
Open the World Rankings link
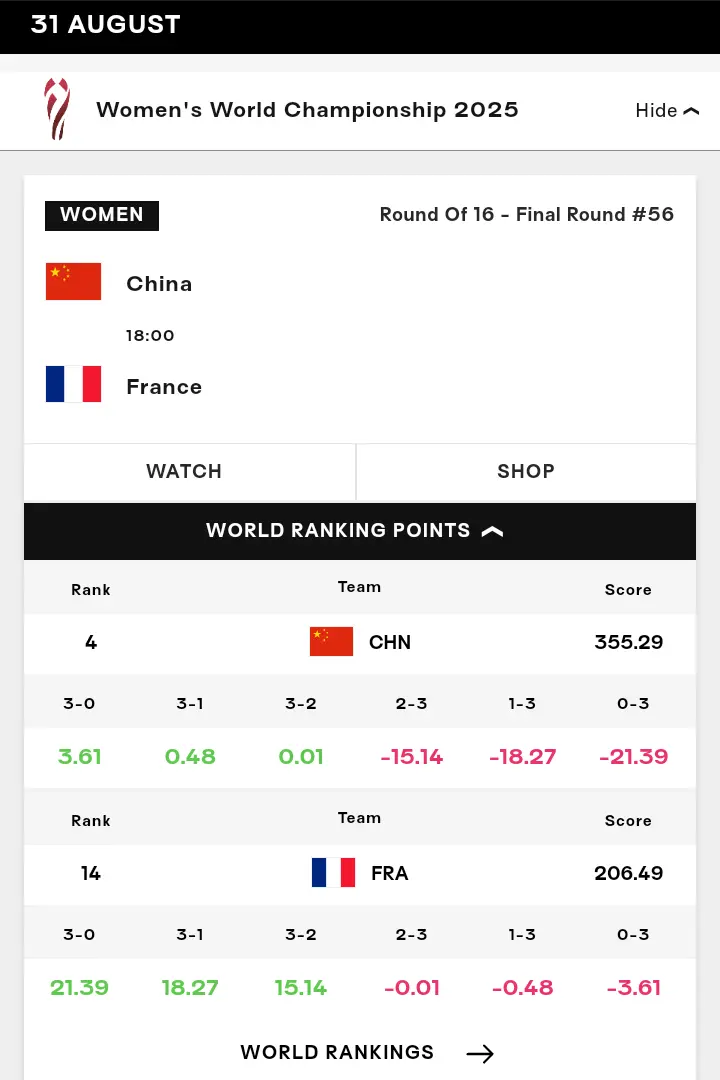[x=366, y=1052]
